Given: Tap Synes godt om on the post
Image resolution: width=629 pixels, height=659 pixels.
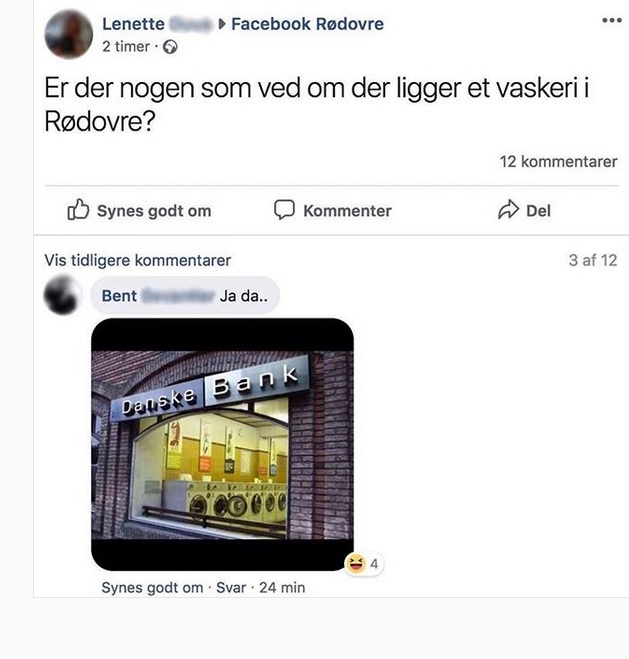Looking at the screenshot, I should [139, 210].
